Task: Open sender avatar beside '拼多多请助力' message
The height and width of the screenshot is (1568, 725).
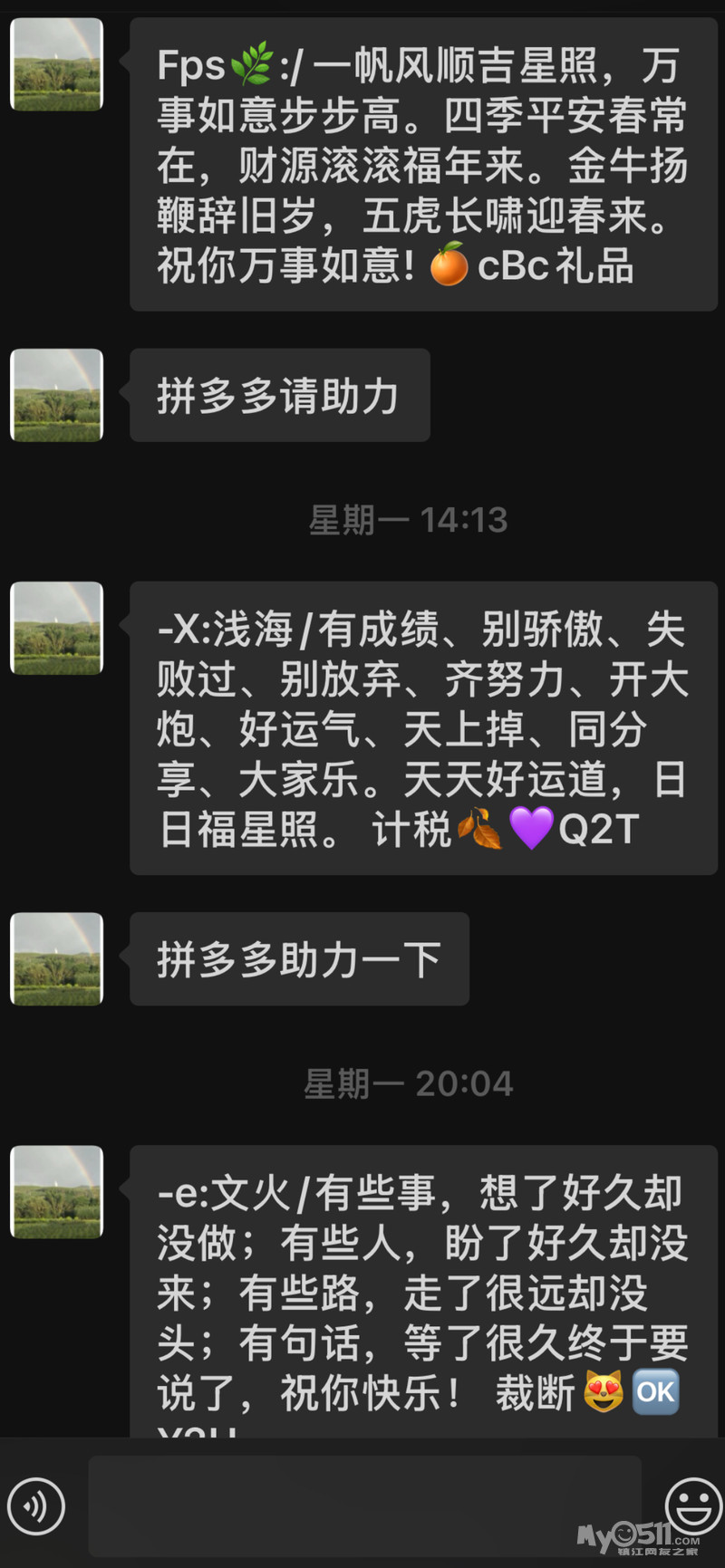Action: pos(56,395)
